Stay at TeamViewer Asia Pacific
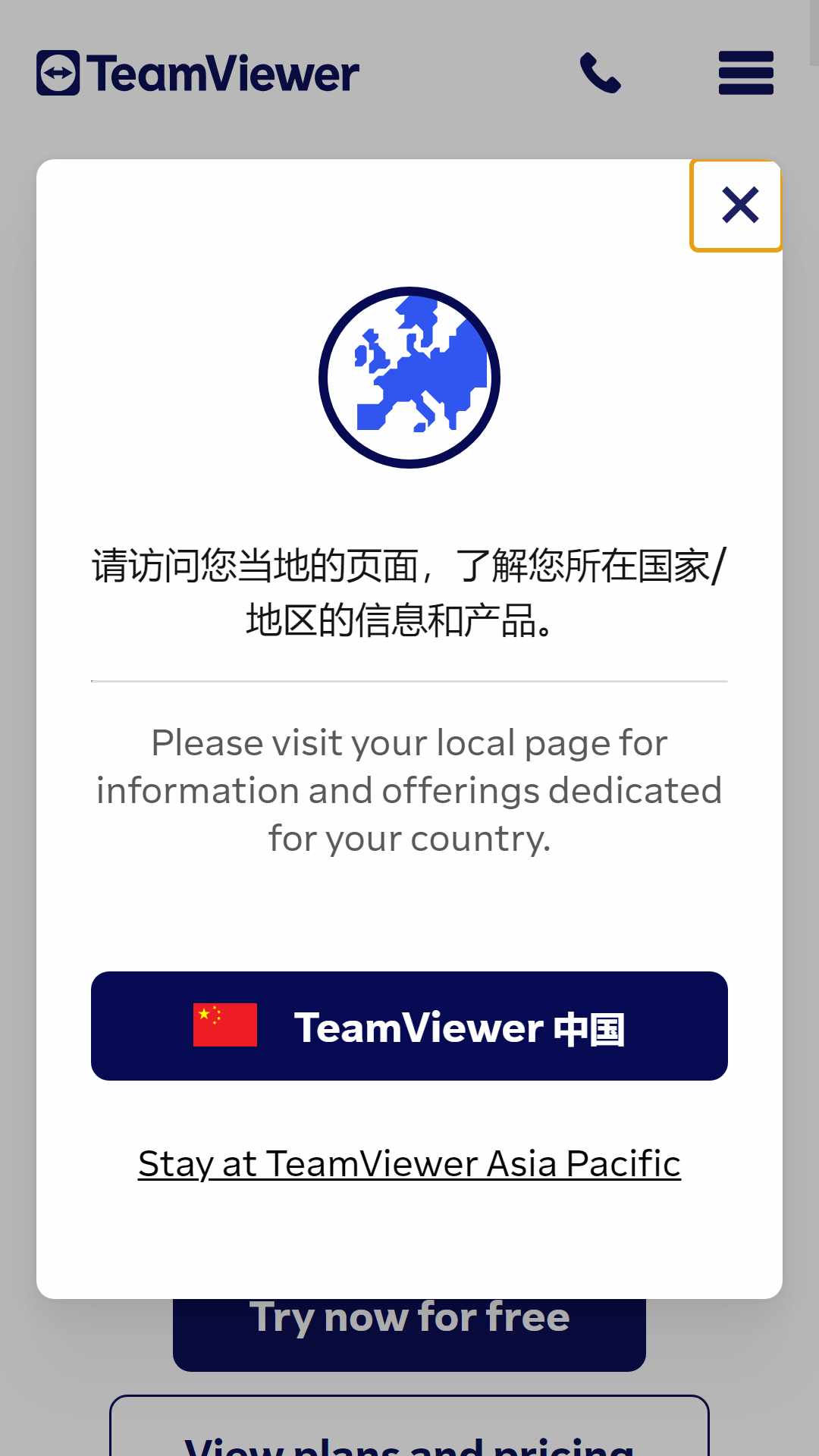819x1456 pixels. click(409, 1164)
